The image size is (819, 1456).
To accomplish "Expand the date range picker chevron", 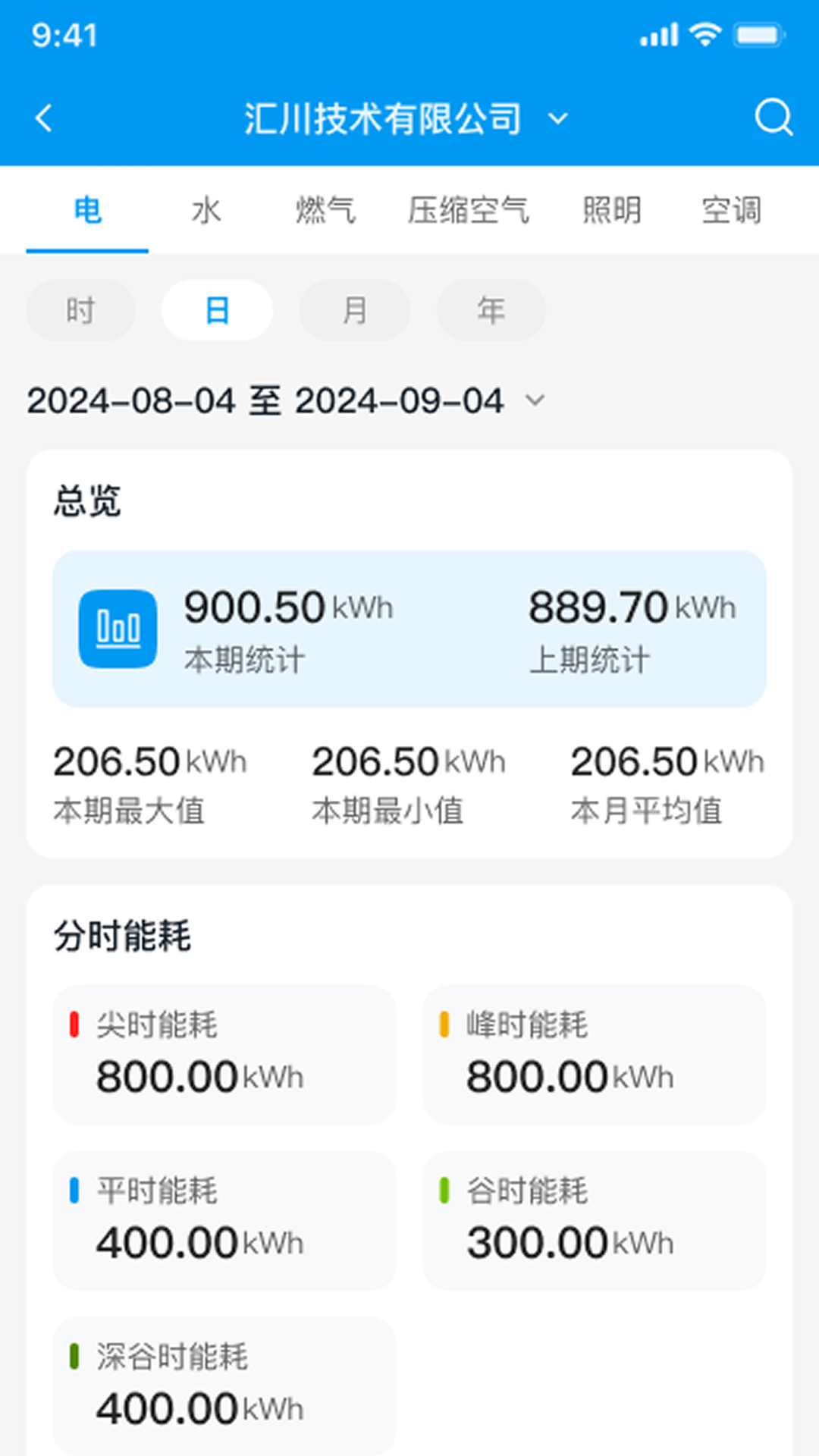I will tap(535, 400).
